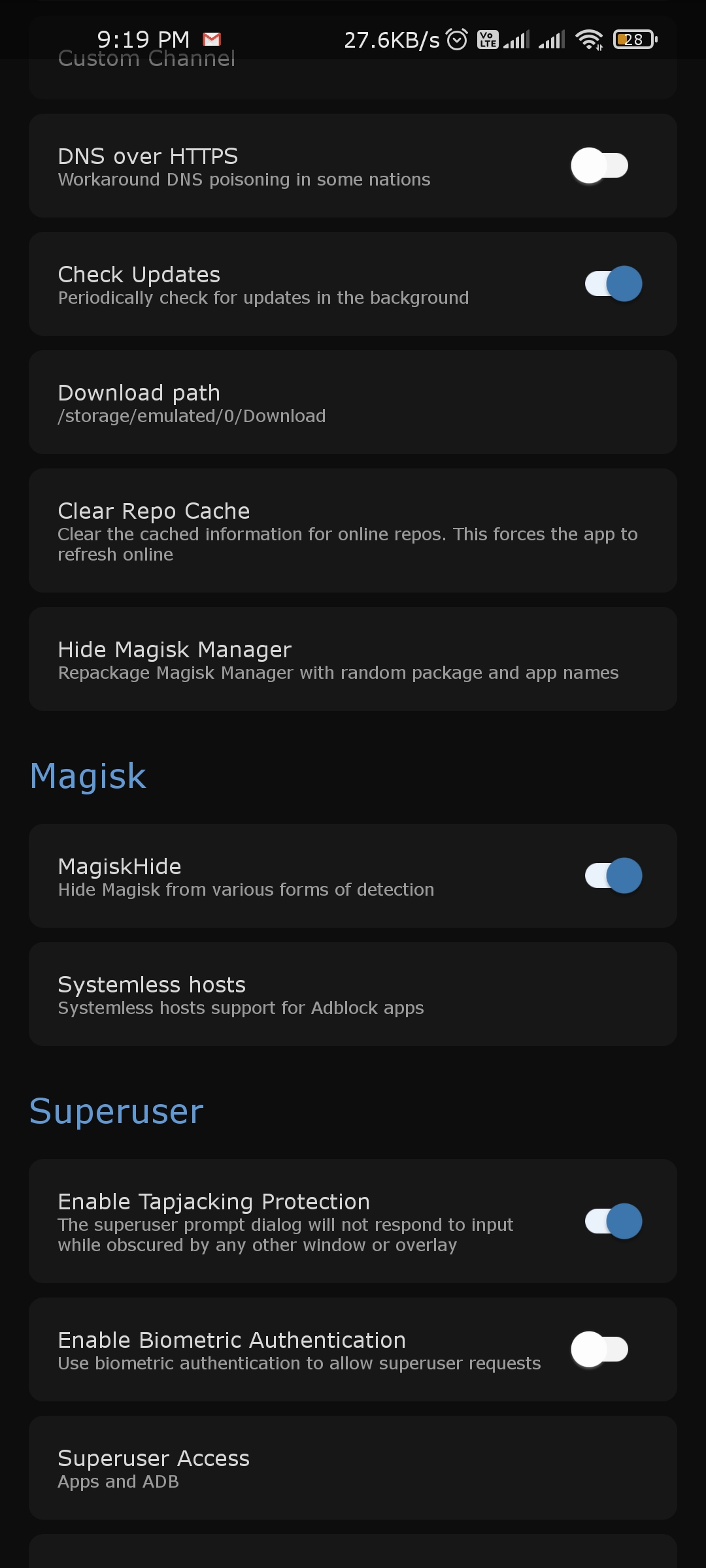Turn off Check Updates toggle
706x1568 pixels.
click(613, 284)
